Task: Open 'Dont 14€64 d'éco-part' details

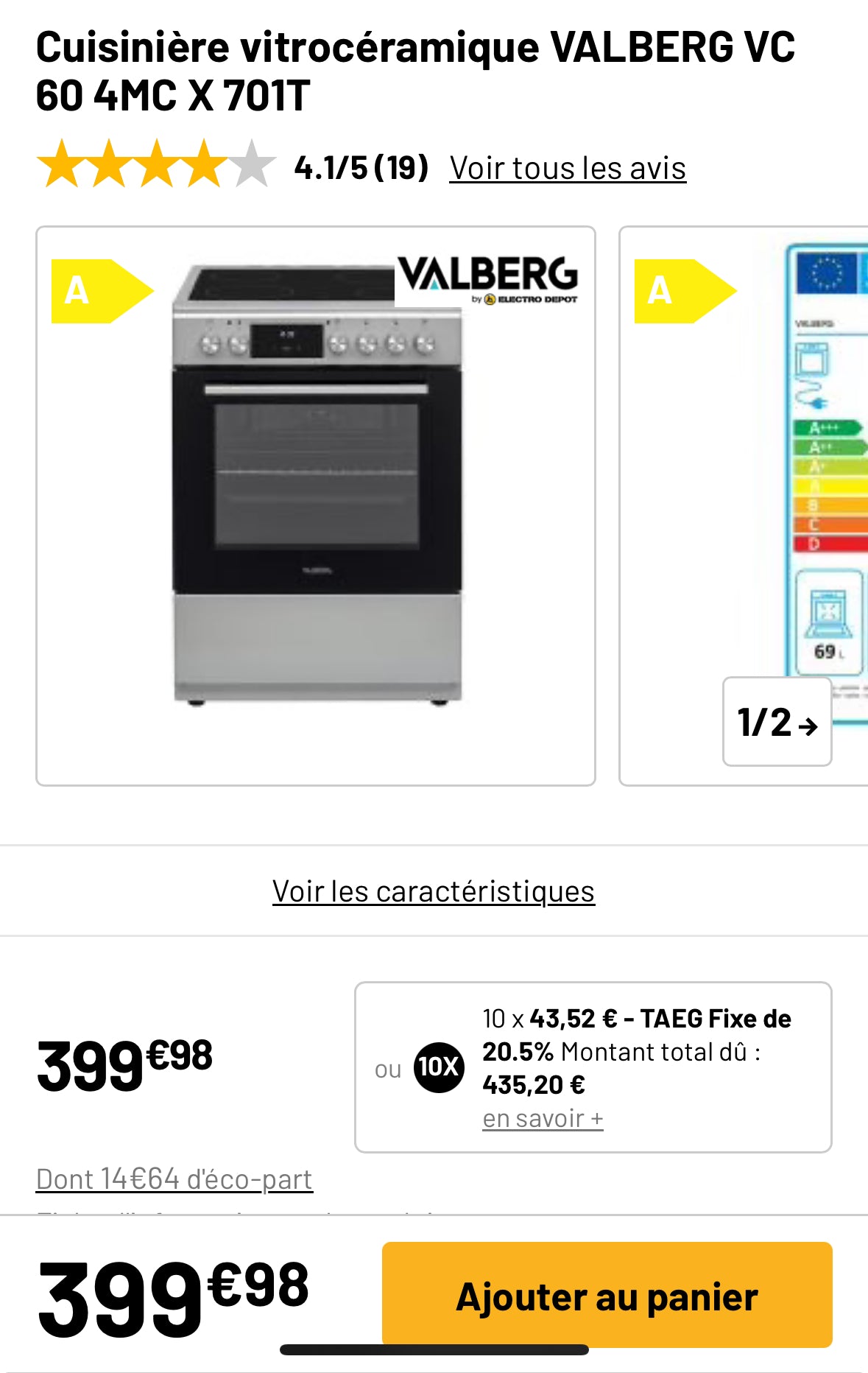Action: (x=174, y=1179)
